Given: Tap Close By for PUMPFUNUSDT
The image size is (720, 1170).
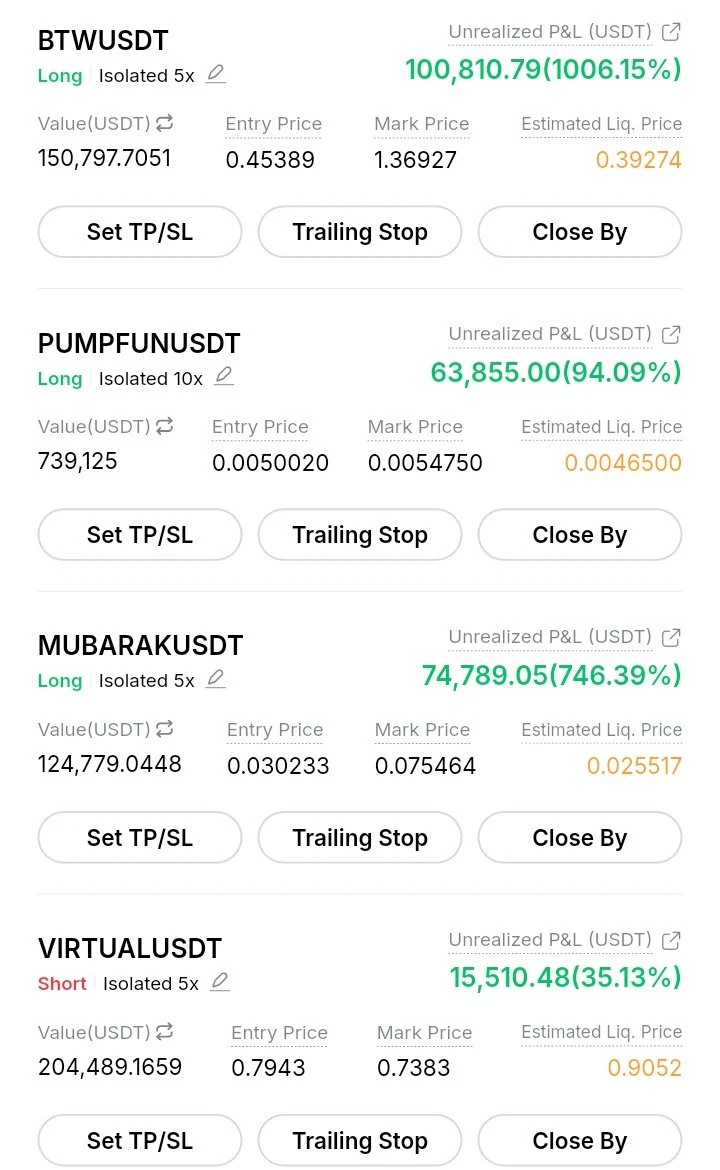Looking at the screenshot, I should pyautogui.click(x=580, y=535).
